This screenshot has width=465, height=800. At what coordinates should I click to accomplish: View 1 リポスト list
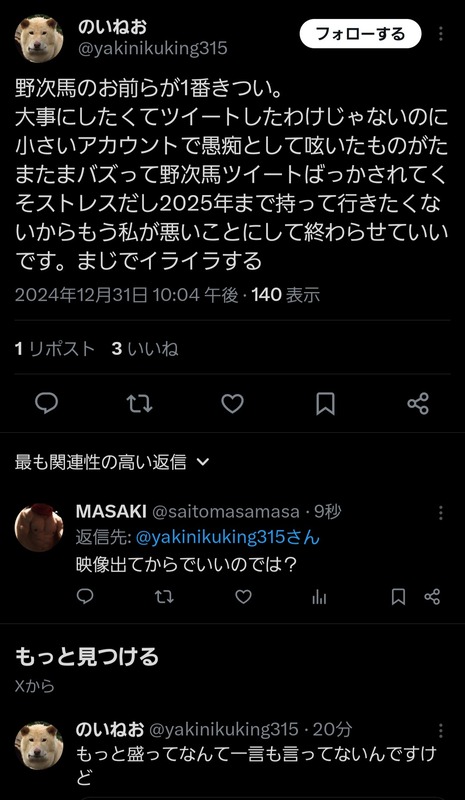coord(55,349)
